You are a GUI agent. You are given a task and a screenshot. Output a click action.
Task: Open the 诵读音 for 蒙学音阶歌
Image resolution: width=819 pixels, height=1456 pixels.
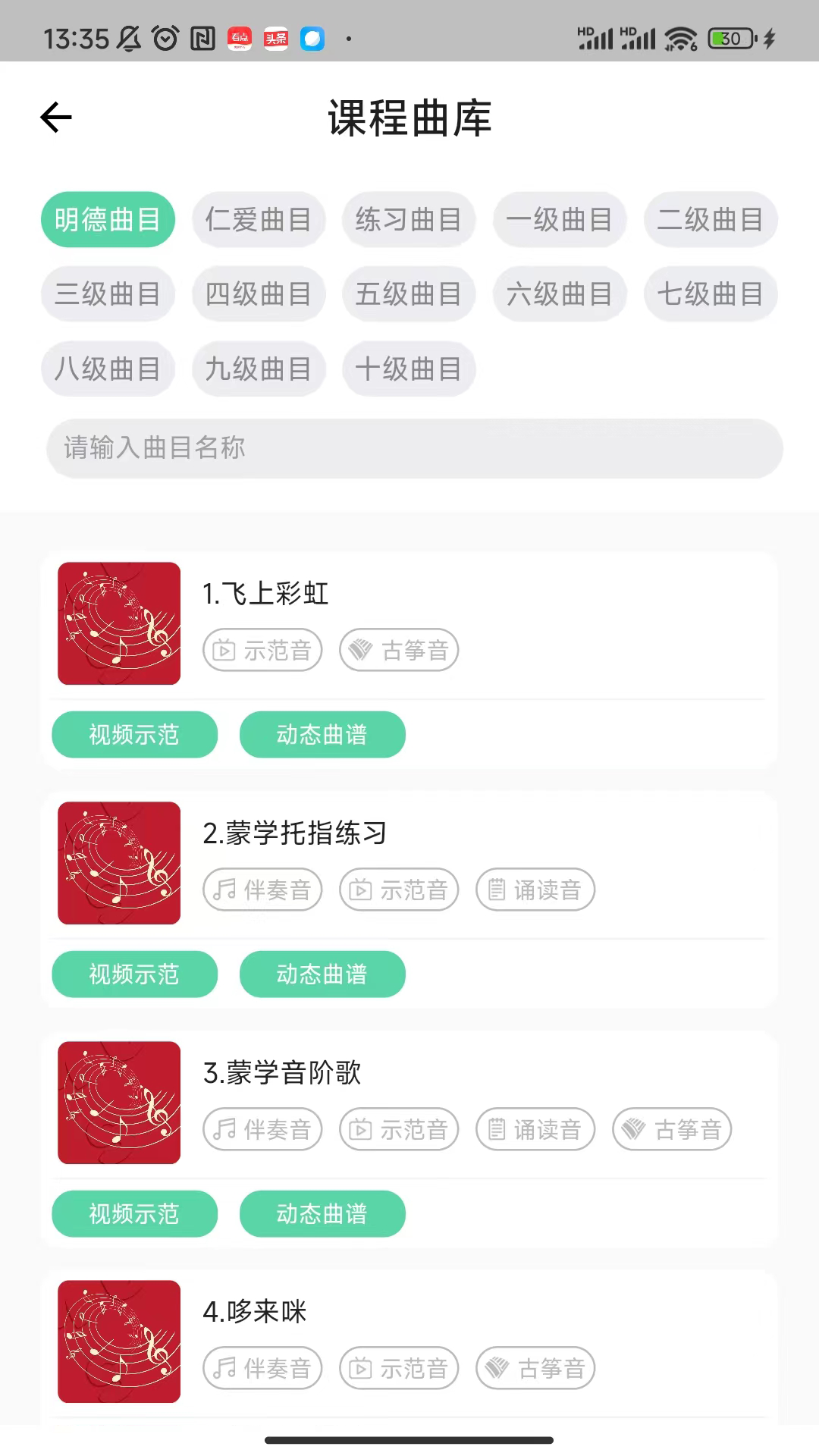[x=535, y=1129]
